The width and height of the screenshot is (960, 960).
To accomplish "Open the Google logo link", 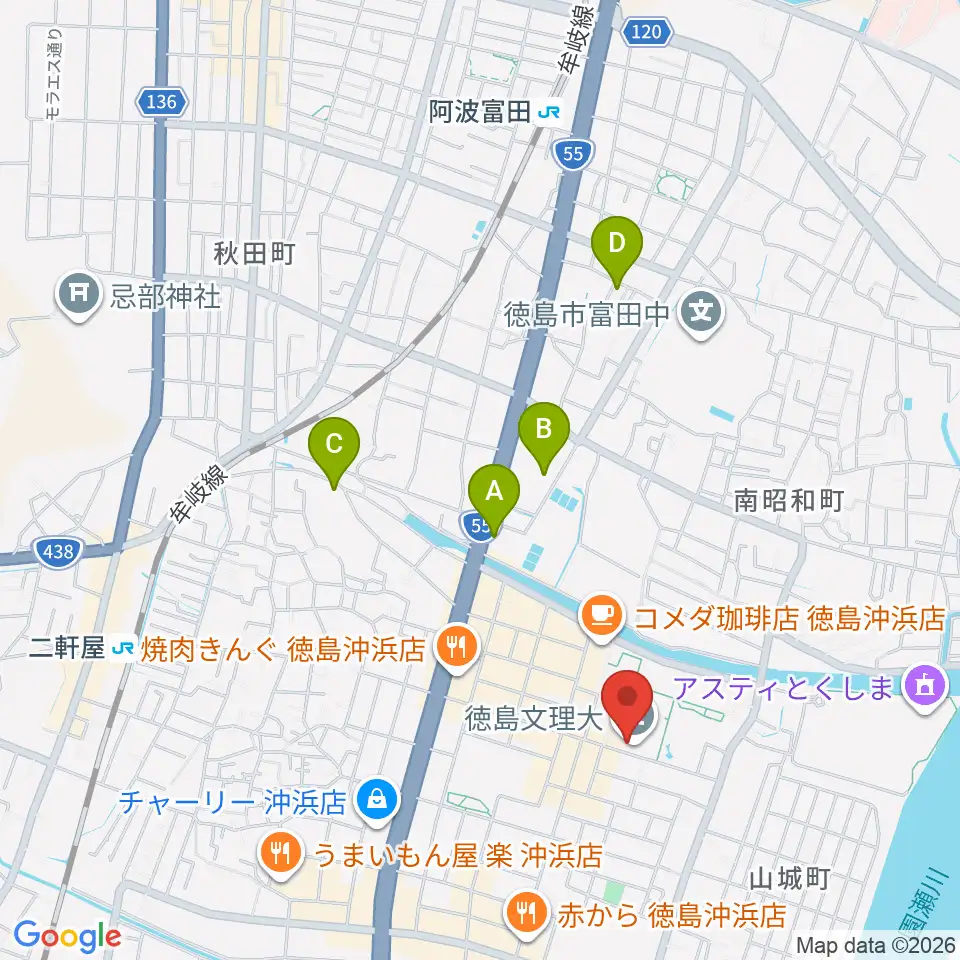I will pos(67,937).
